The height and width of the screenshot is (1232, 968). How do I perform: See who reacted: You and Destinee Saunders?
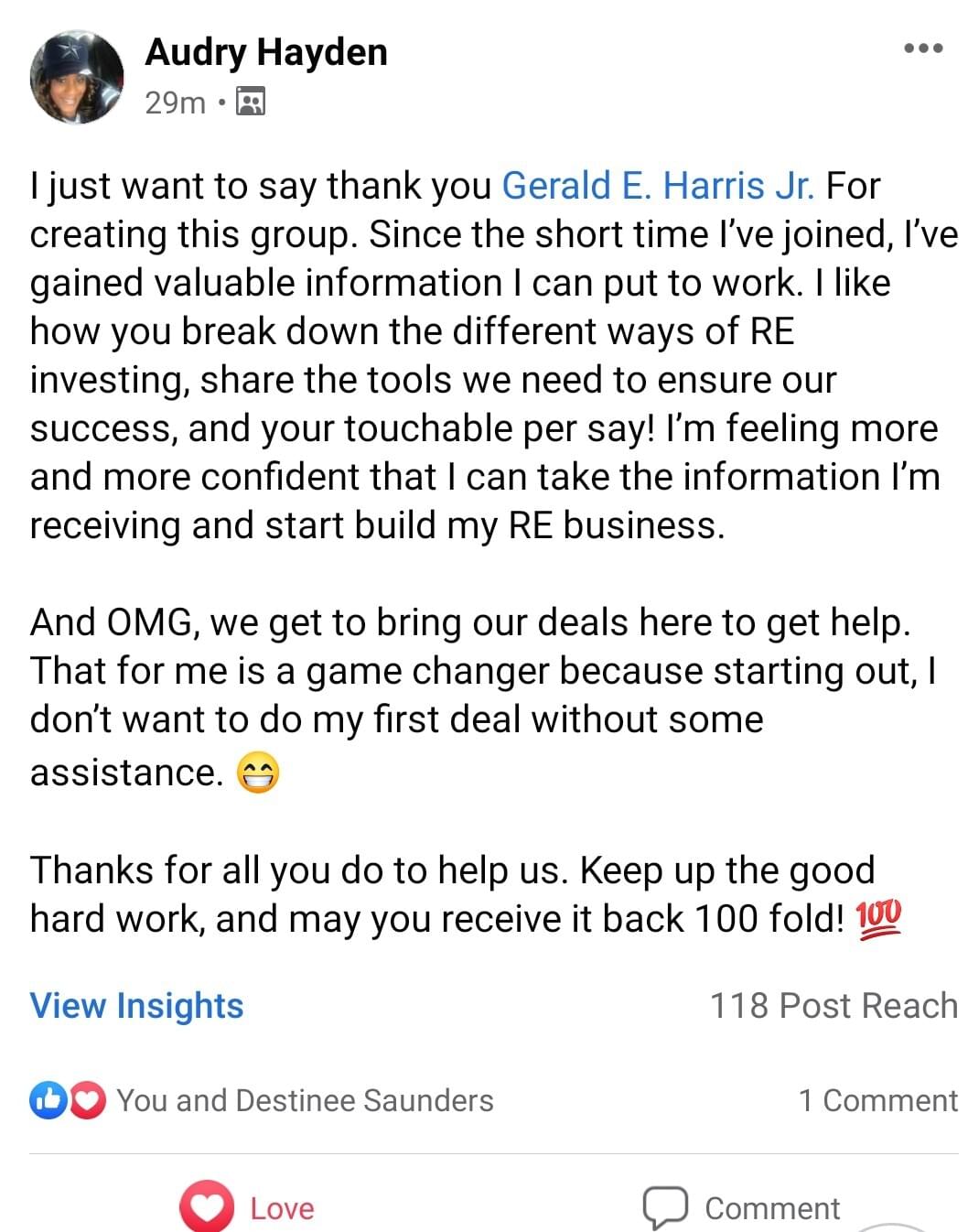[x=304, y=1100]
